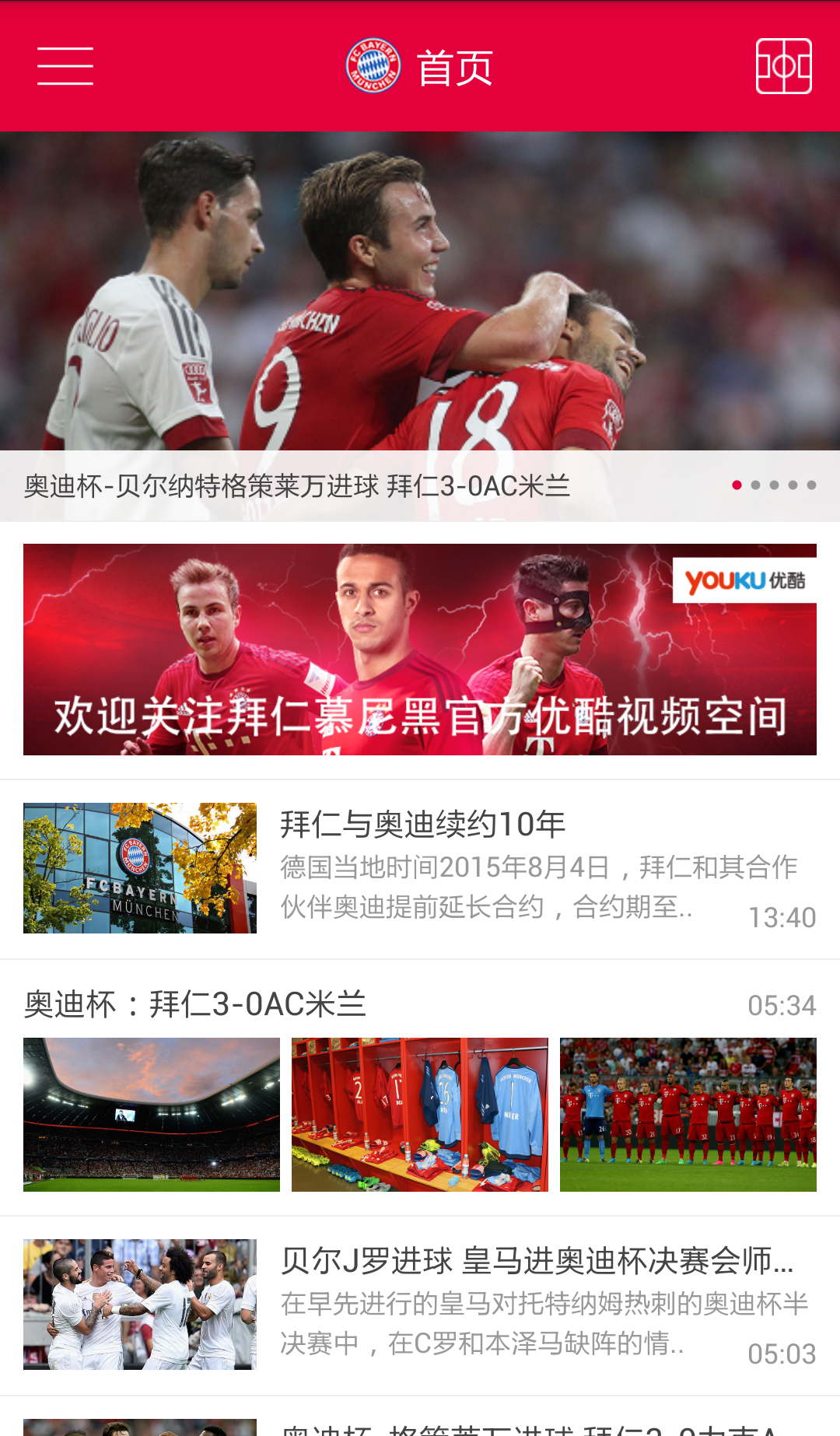Open the Audi Cup 拜仁3-0AC米兰 headline

pos(296,486)
